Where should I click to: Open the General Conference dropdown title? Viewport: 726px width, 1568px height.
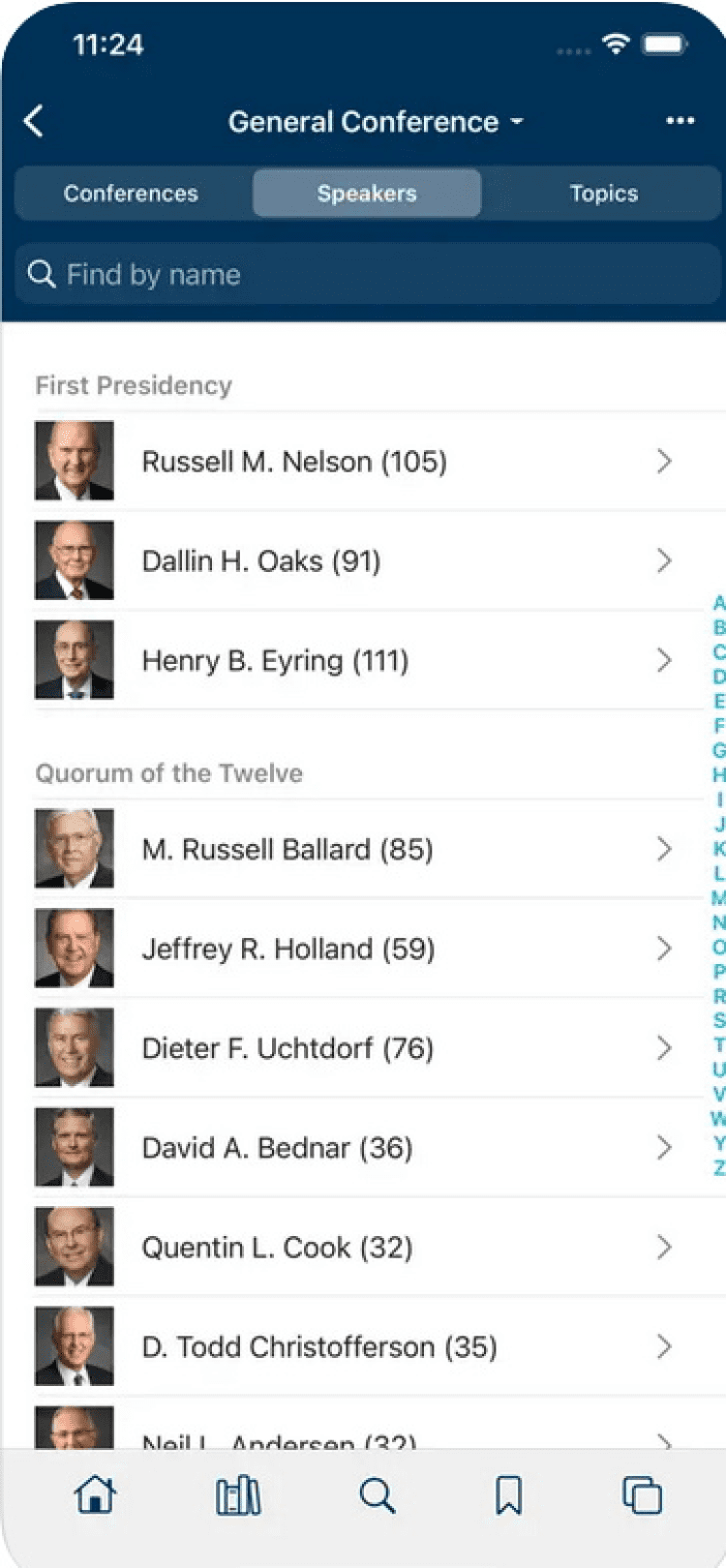click(x=375, y=122)
